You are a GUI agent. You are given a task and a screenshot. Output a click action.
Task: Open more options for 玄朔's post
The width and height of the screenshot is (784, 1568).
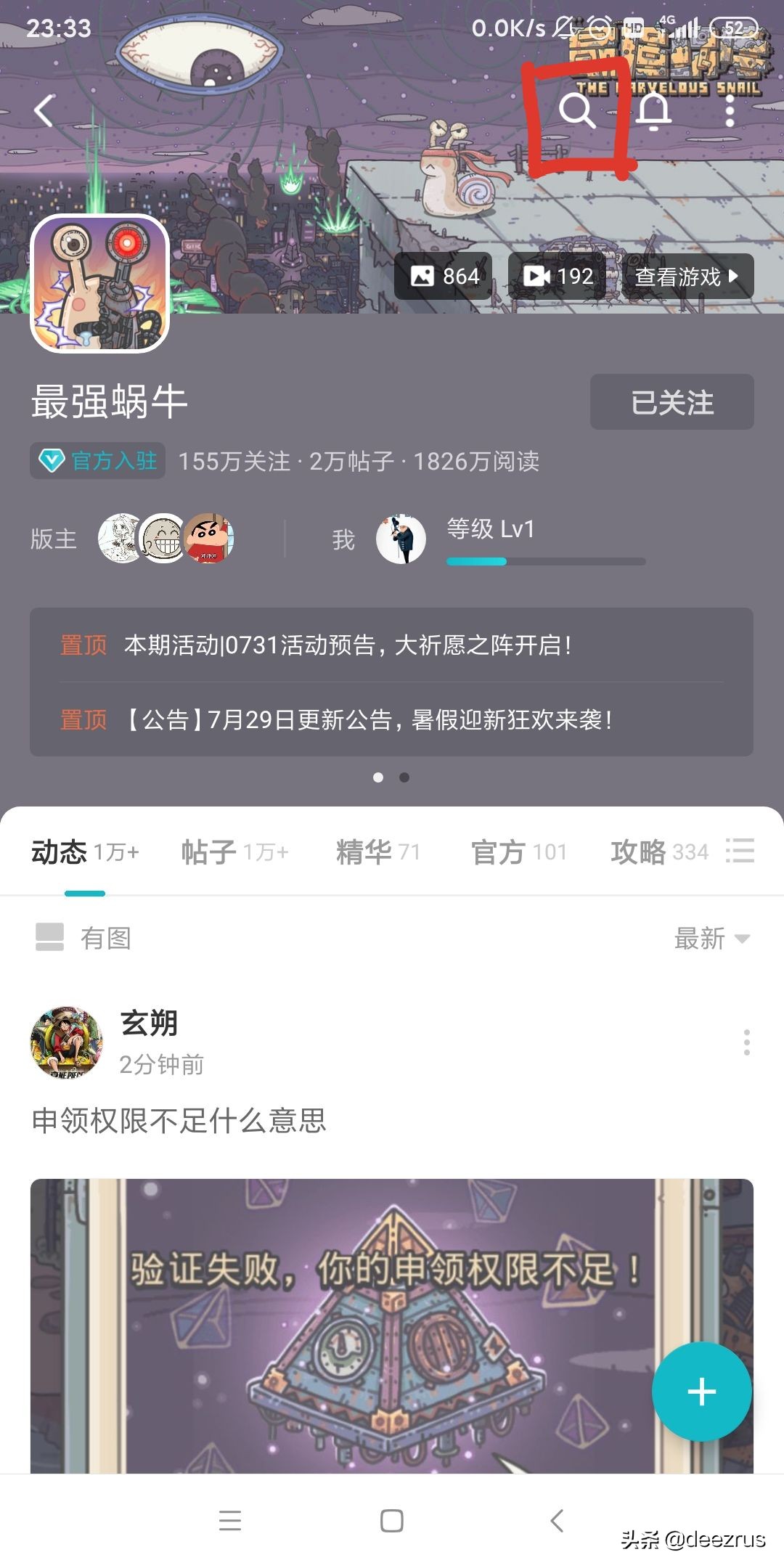click(746, 1042)
